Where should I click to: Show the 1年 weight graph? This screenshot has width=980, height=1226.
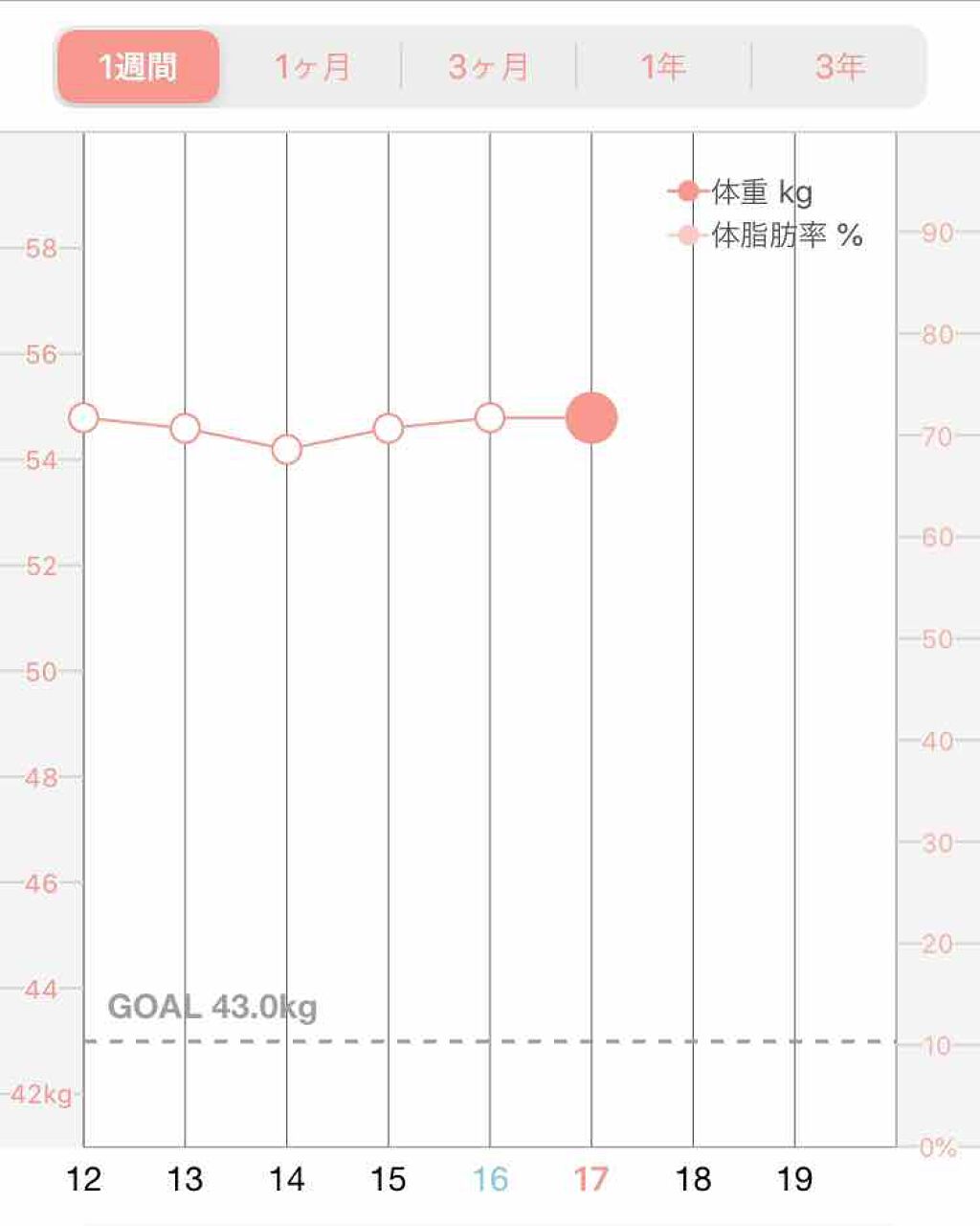663,67
